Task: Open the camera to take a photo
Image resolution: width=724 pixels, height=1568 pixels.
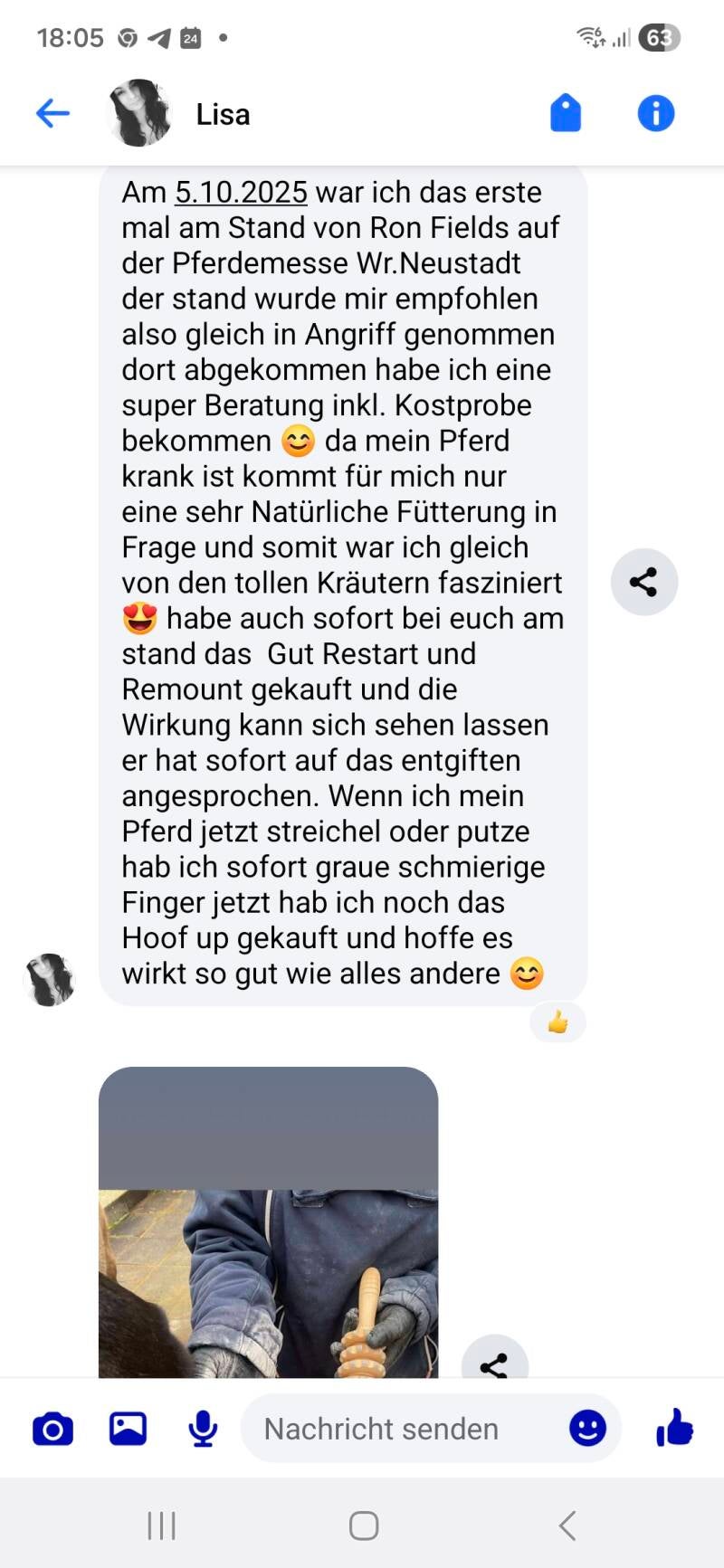Action: [52, 1429]
